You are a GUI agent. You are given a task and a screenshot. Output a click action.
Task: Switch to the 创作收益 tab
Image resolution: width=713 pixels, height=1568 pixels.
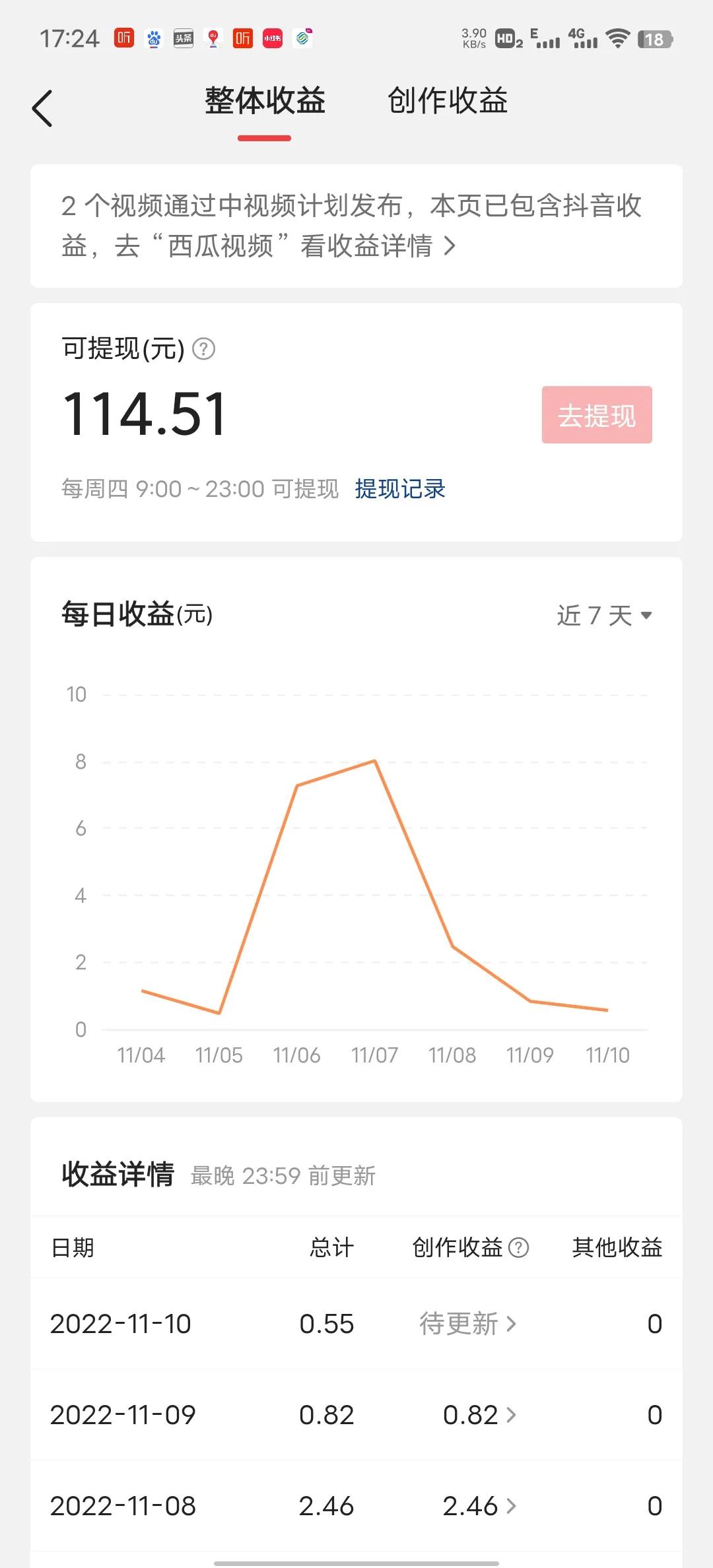448,101
